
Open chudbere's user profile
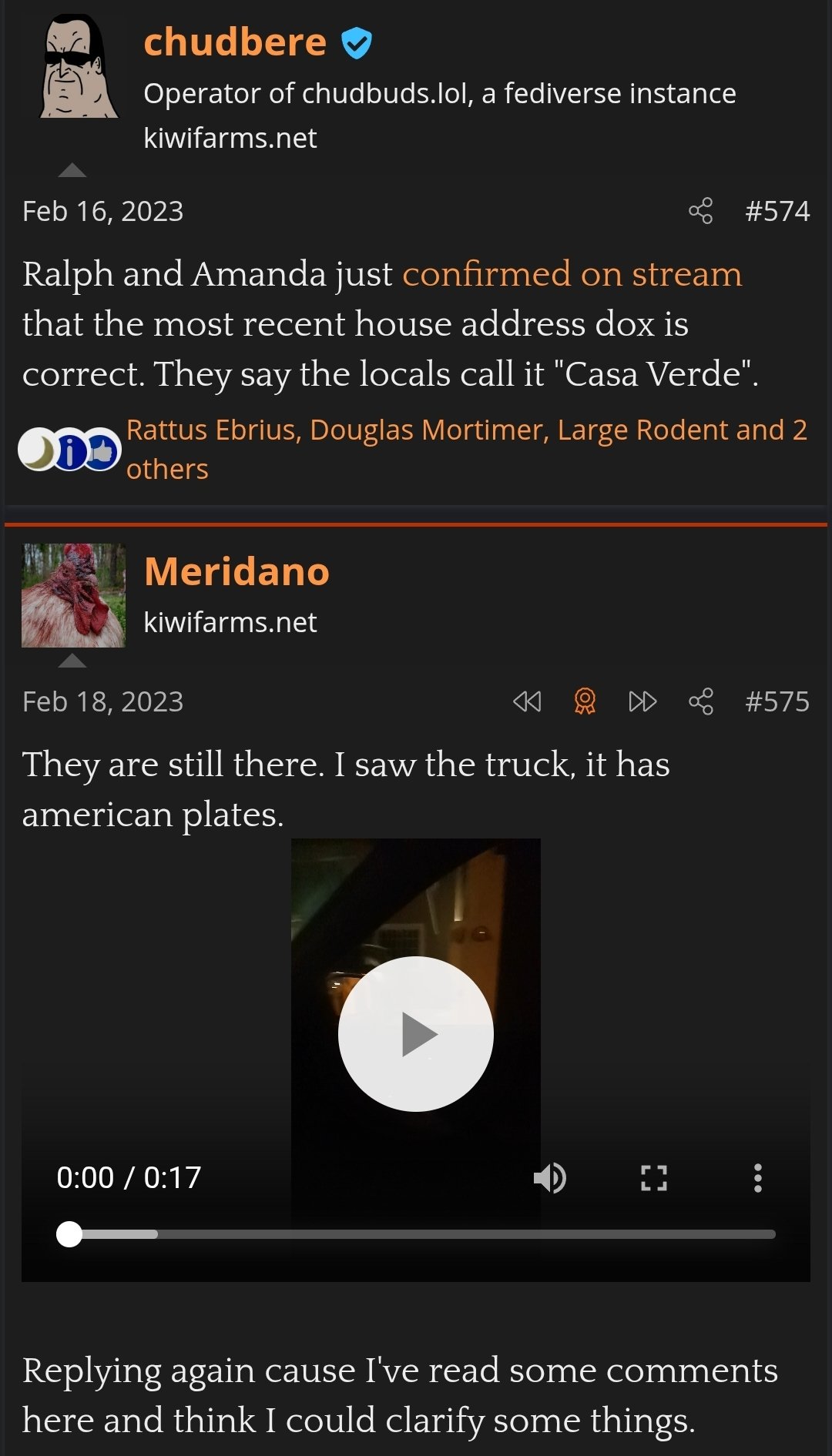[x=235, y=42]
